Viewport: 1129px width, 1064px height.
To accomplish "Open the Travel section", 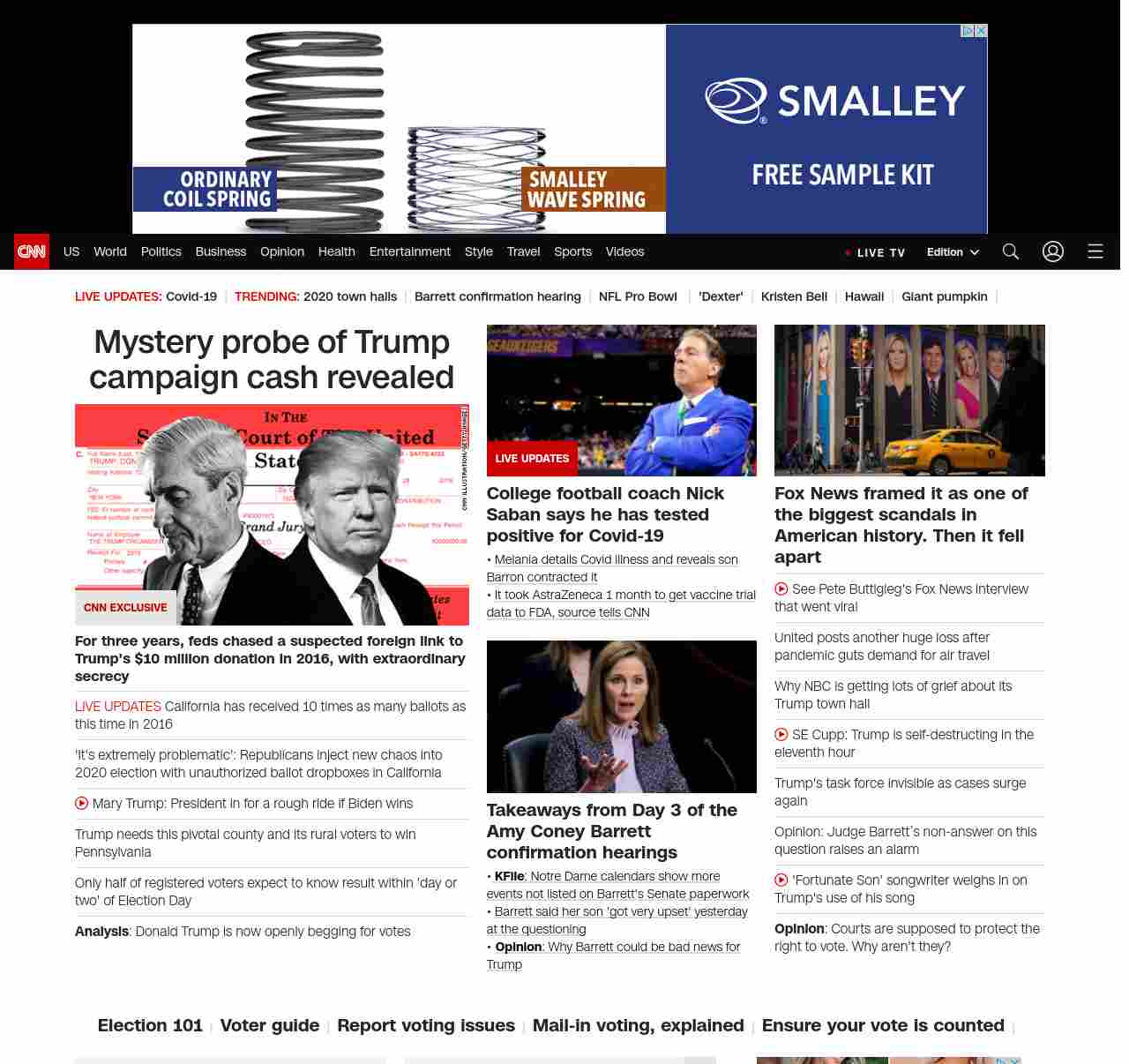I will [523, 251].
